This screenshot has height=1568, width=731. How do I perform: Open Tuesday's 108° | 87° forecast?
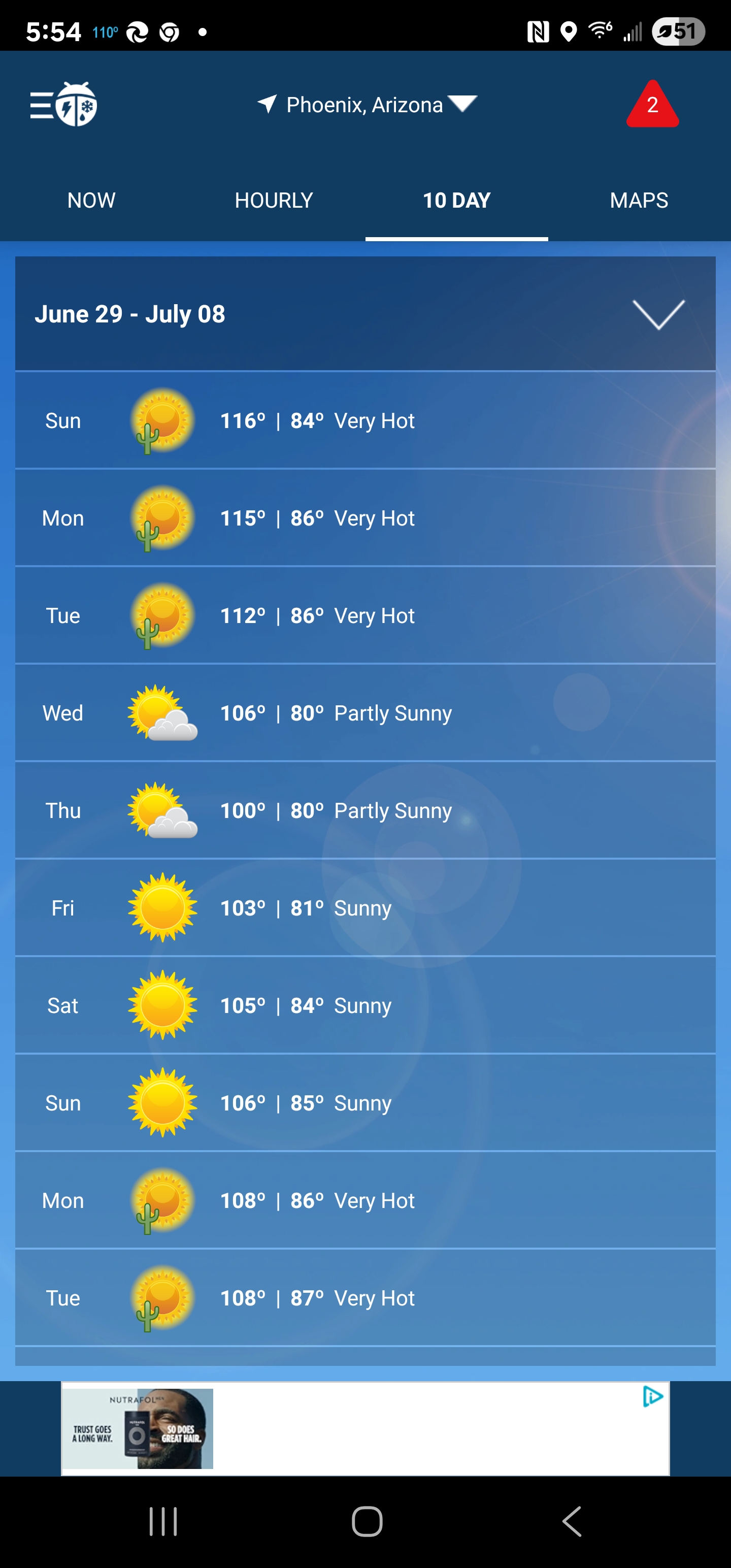[365, 1298]
